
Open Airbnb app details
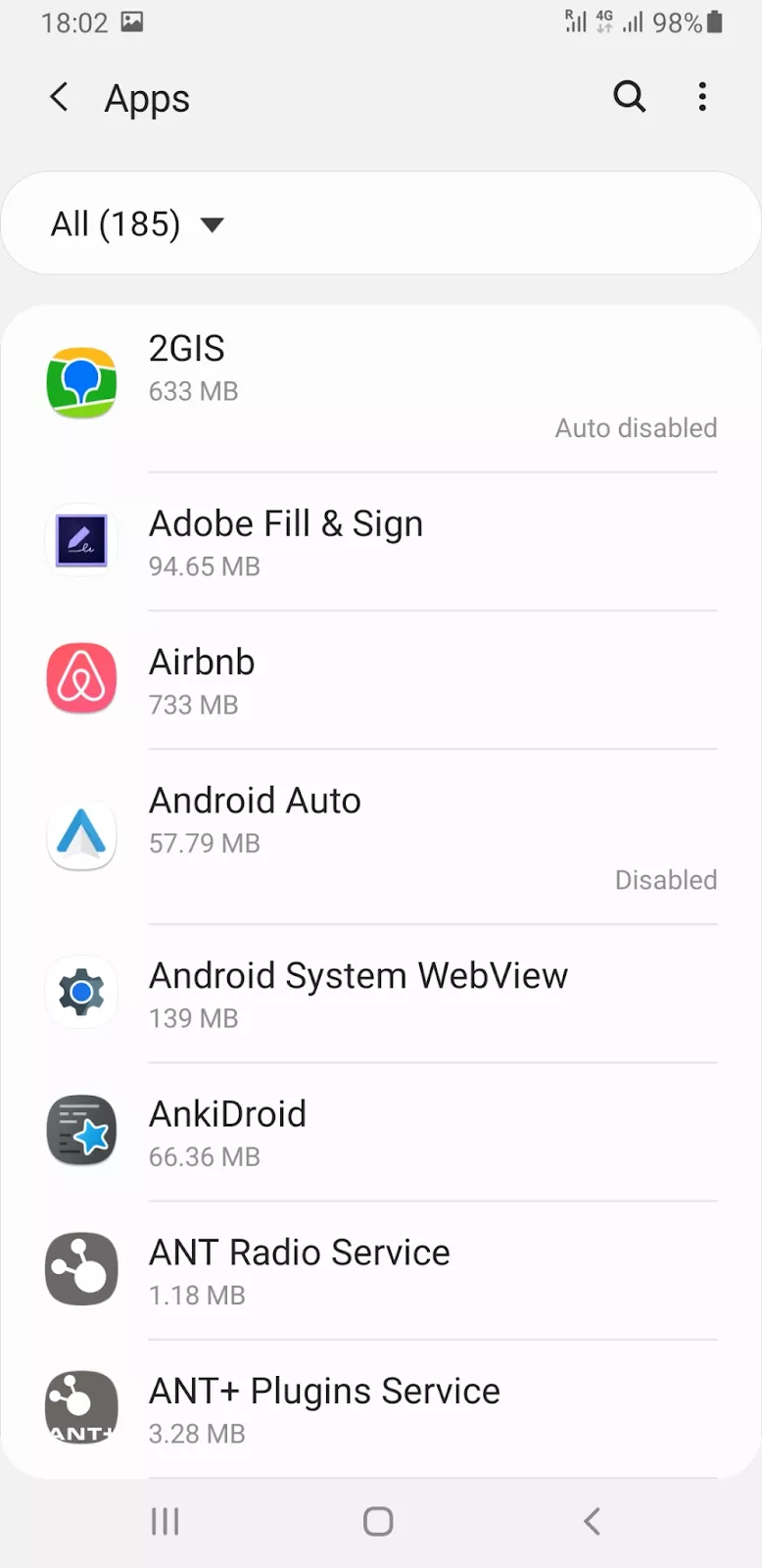(382, 680)
